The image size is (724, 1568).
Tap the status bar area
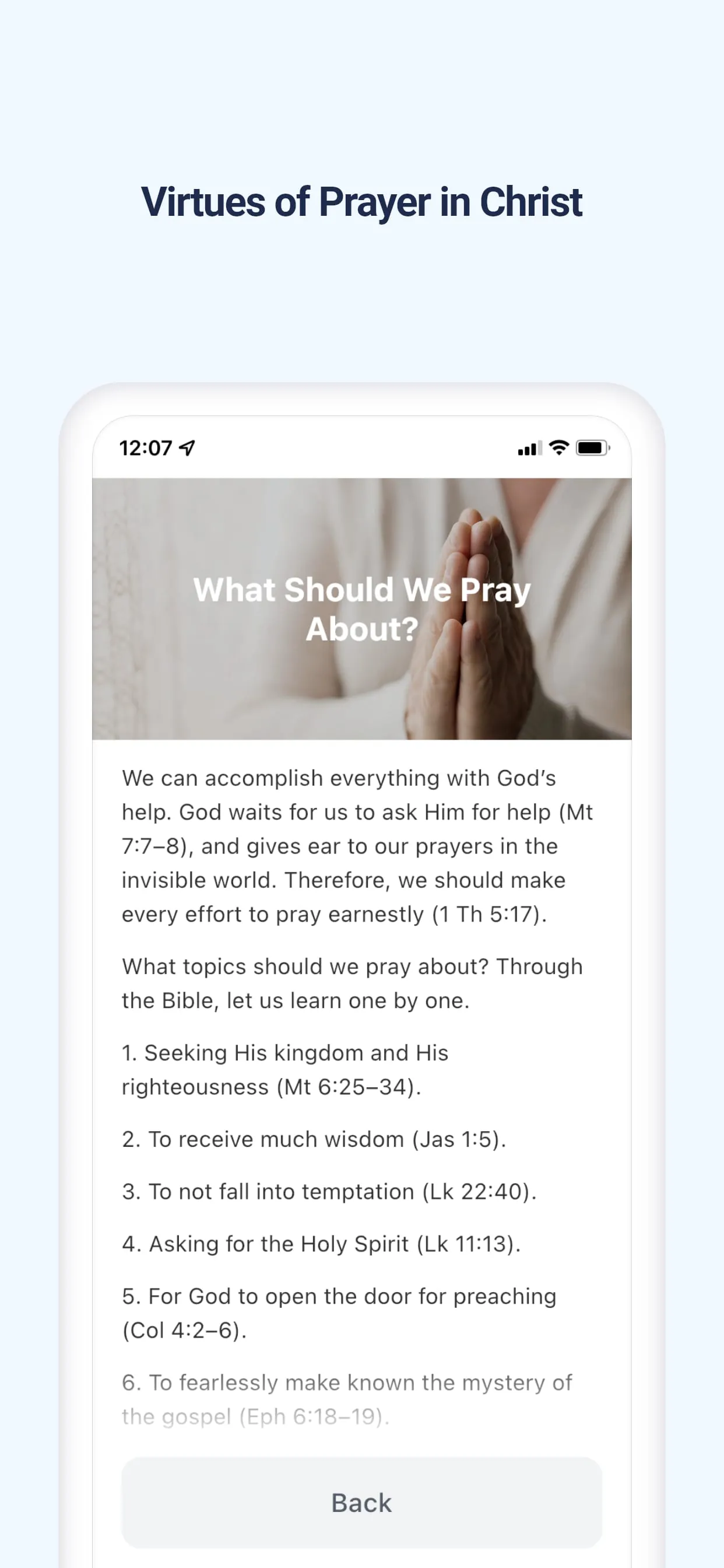tap(362, 449)
